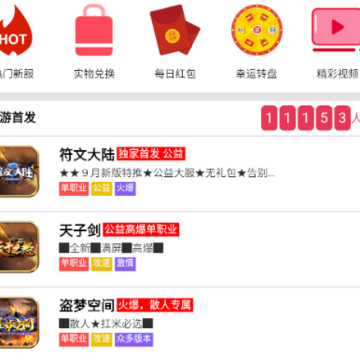Screen dimensions: 360x360
Task: Open the 符文大陆 game entry
Action: point(180,174)
